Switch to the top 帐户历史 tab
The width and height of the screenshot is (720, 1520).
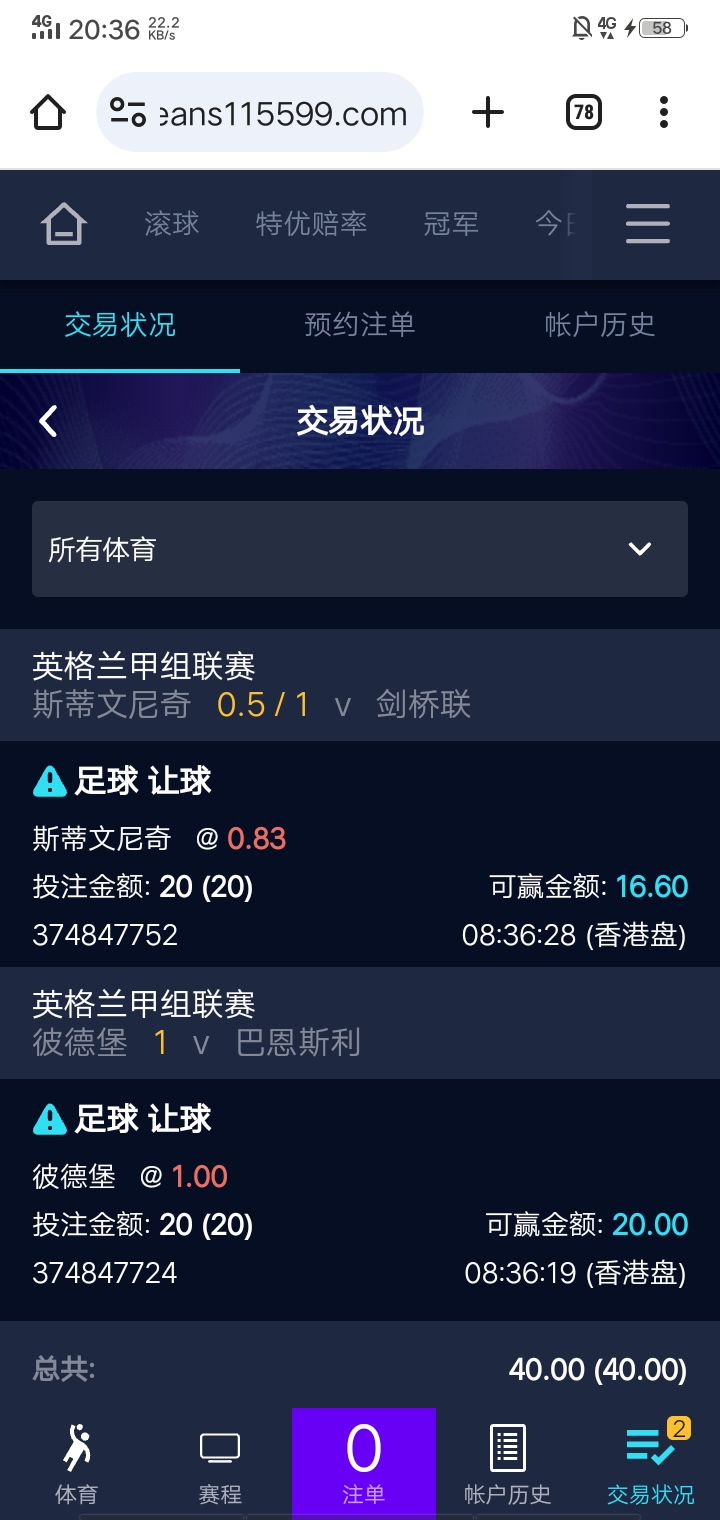600,325
